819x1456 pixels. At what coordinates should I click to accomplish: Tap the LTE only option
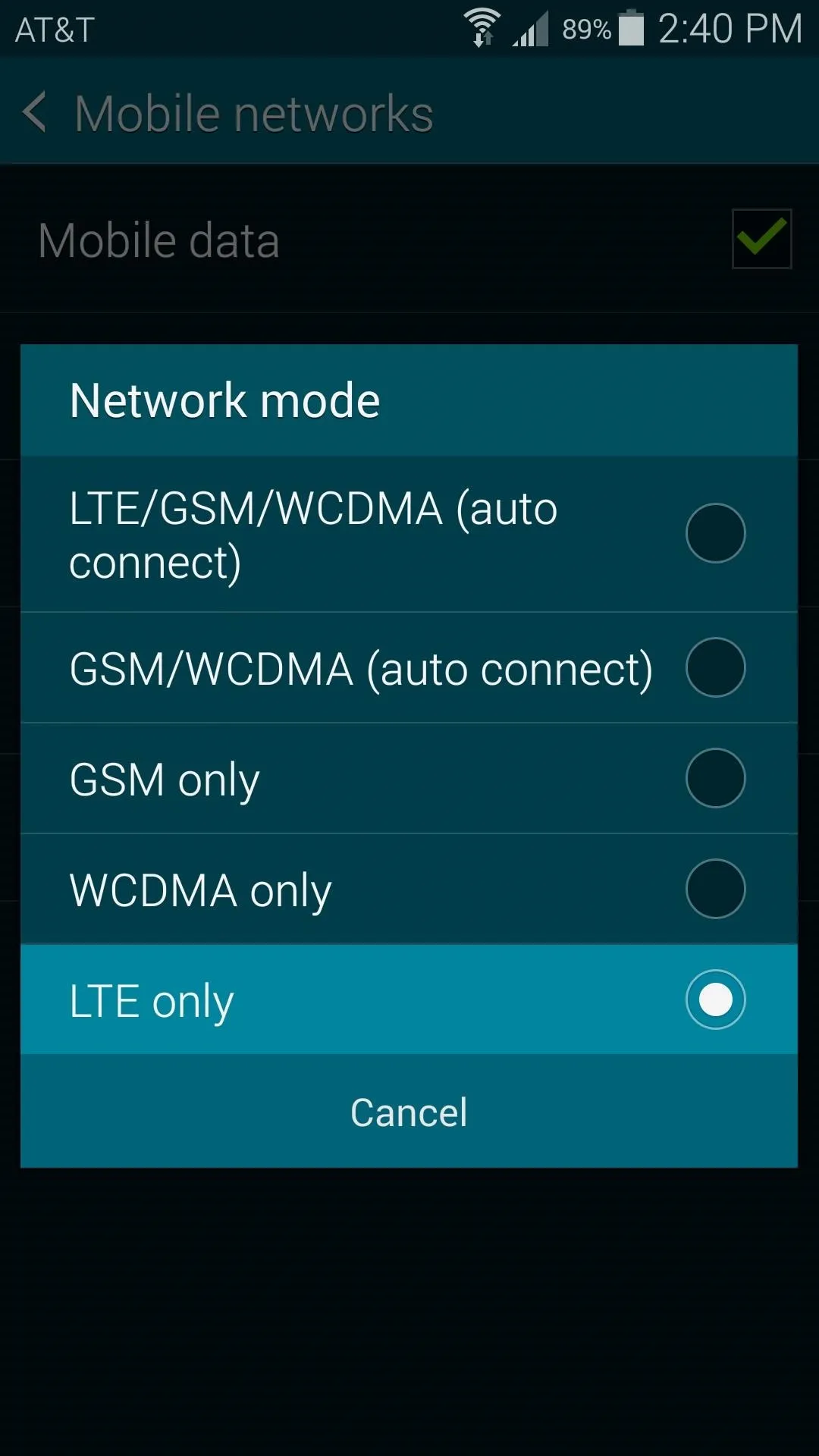pos(409,999)
